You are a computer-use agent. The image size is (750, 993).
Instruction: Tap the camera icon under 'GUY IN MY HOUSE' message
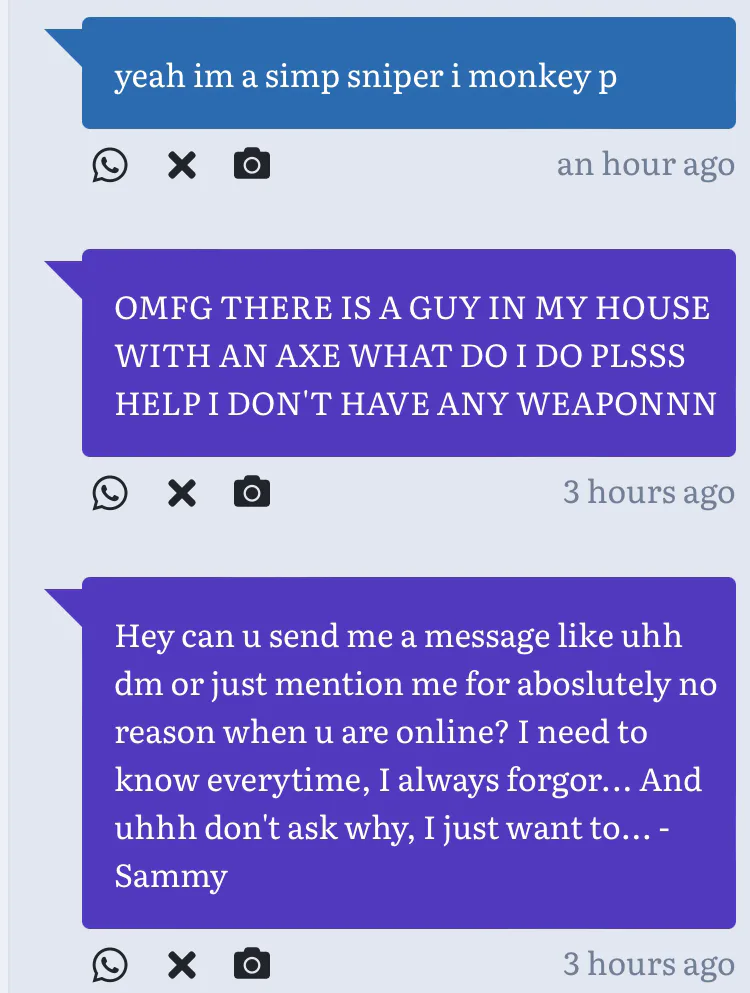click(251, 492)
